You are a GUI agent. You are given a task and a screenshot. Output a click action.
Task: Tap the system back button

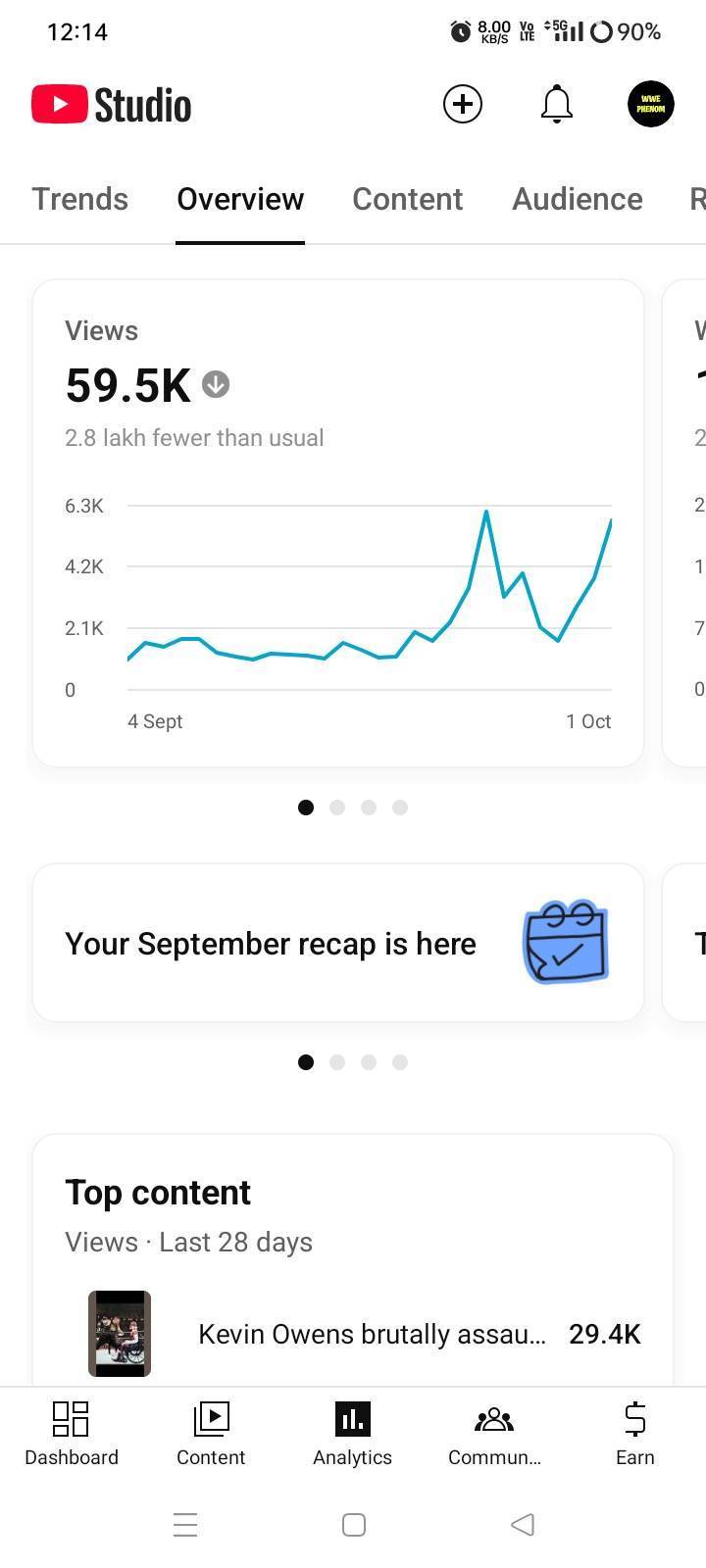tap(523, 1525)
